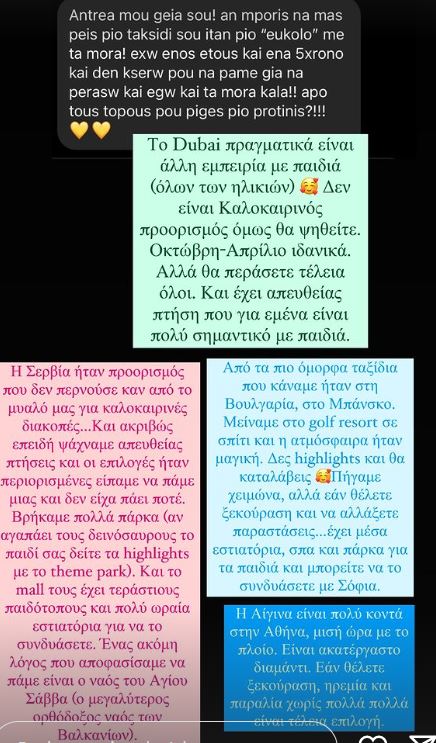Tap the story reply message field
Screen dimensions: 436x743
pos(168,734)
